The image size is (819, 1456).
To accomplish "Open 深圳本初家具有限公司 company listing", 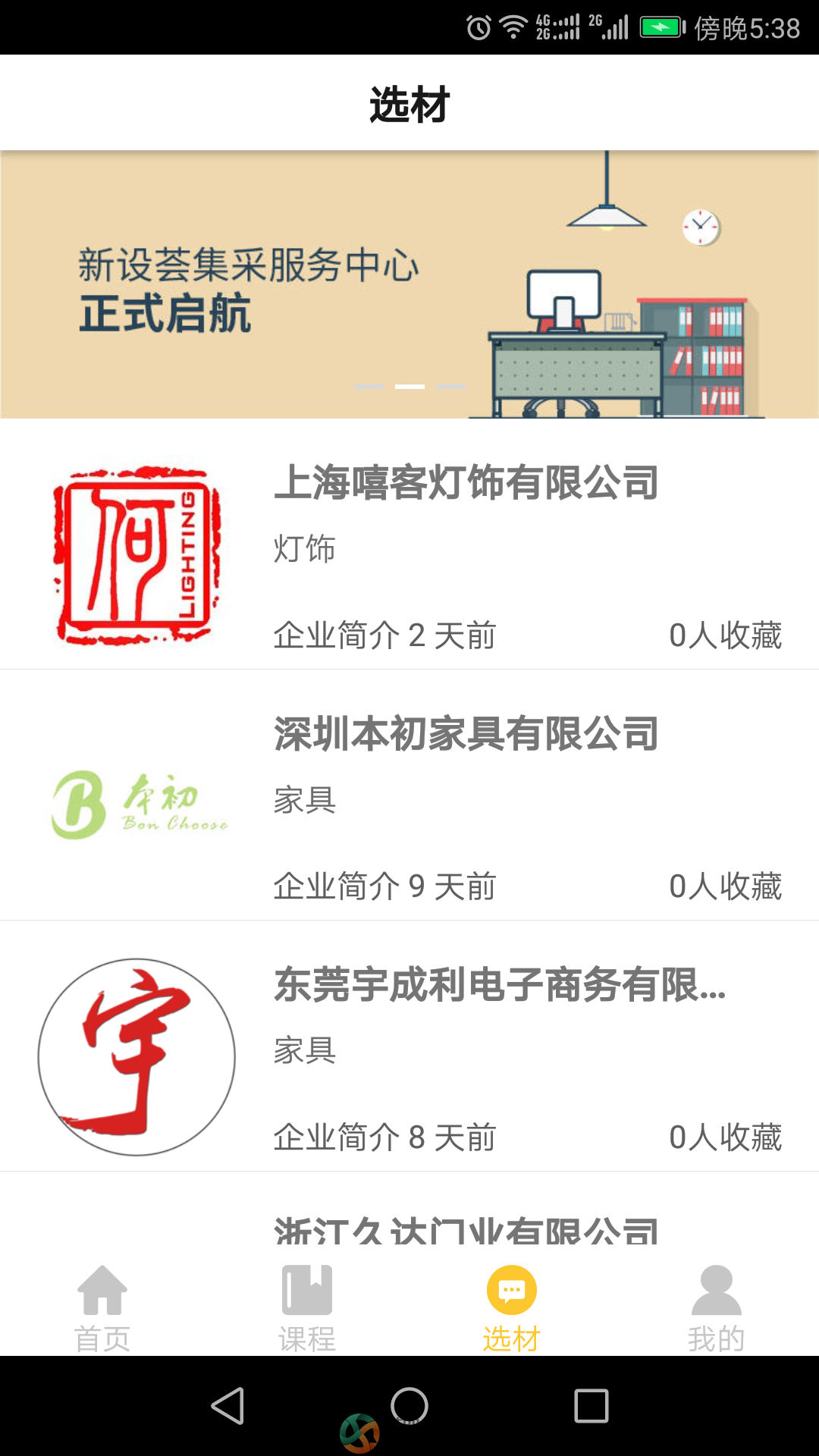I will [409, 795].
